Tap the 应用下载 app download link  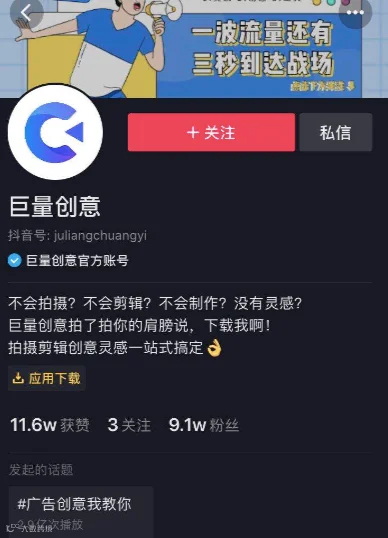tap(47, 378)
